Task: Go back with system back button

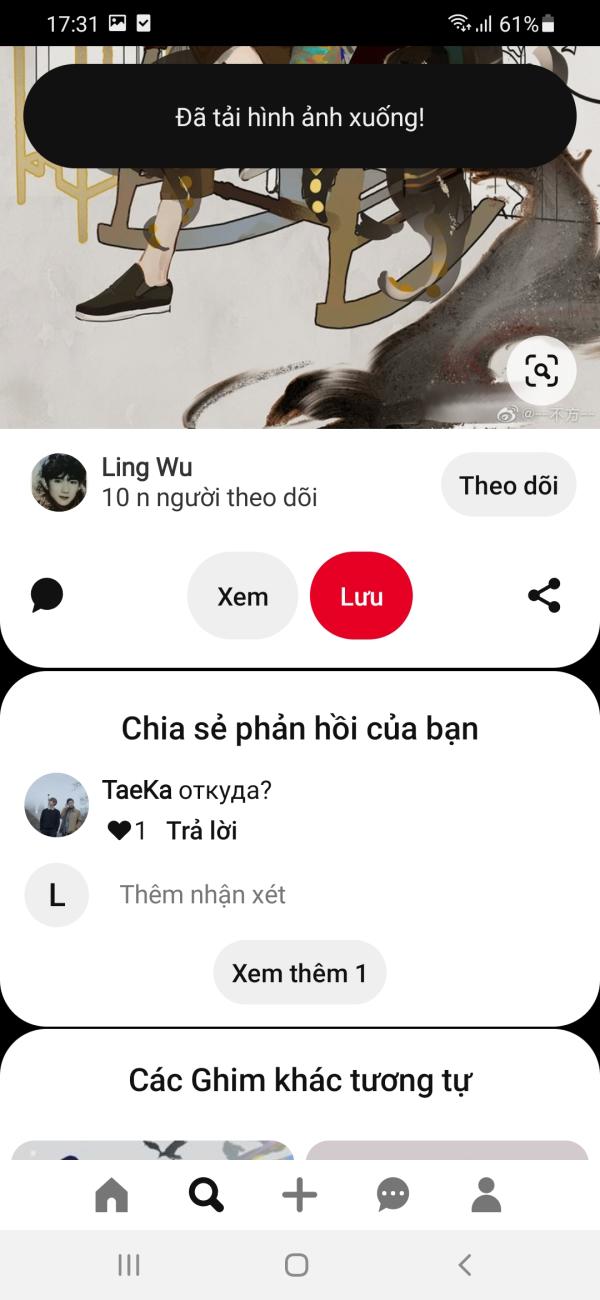Action: coord(464,1265)
